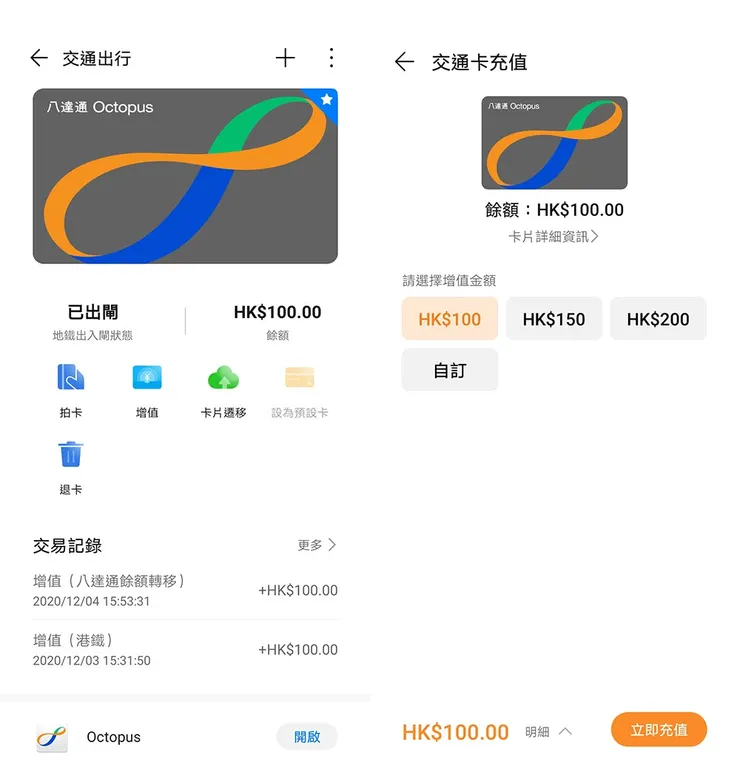Click the 卡片遞移 card transfer icon
This screenshot has width=740, height=762.
(x=223, y=380)
